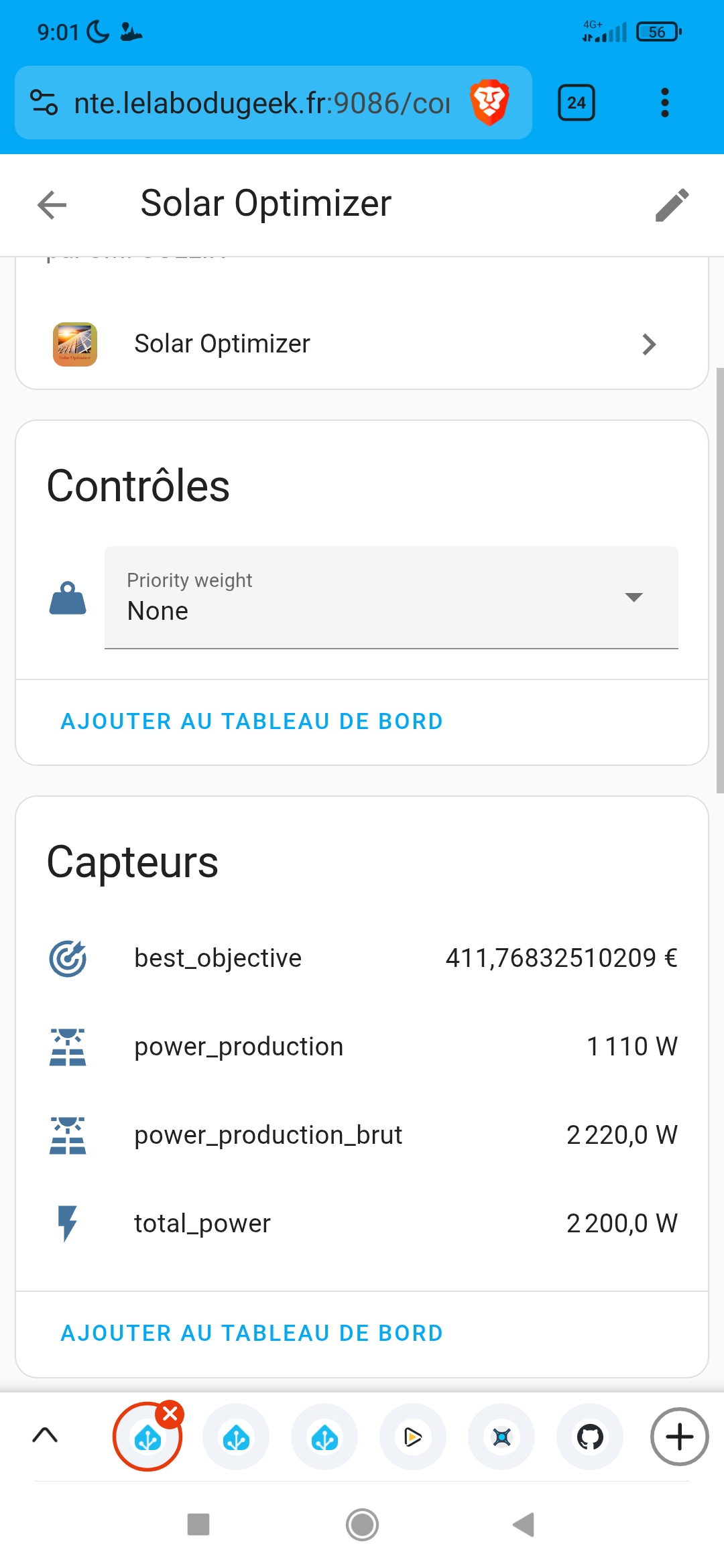Open a new browser tab
The image size is (724, 1568).
click(680, 1437)
